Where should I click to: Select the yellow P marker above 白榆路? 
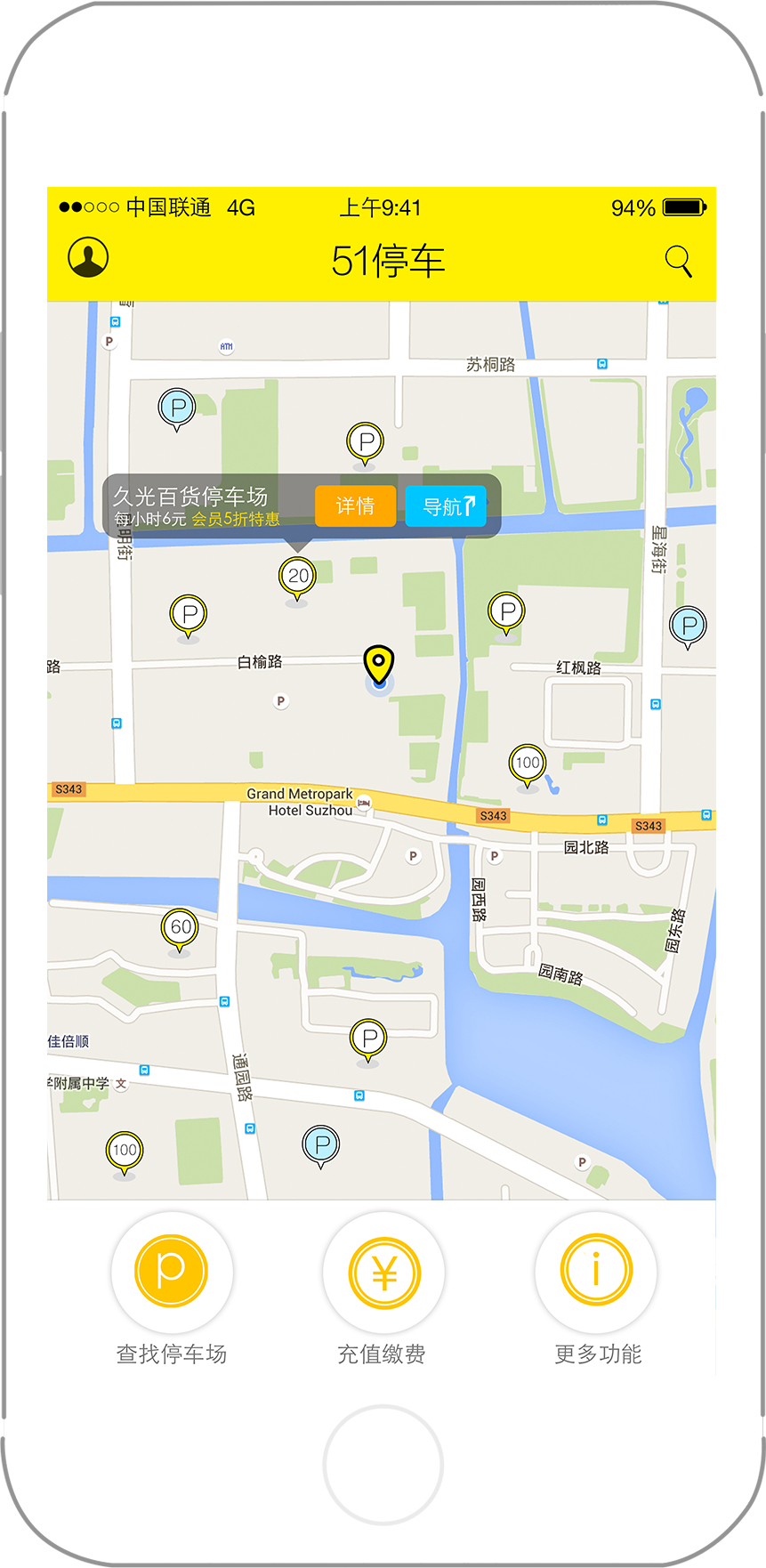[189, 614]
